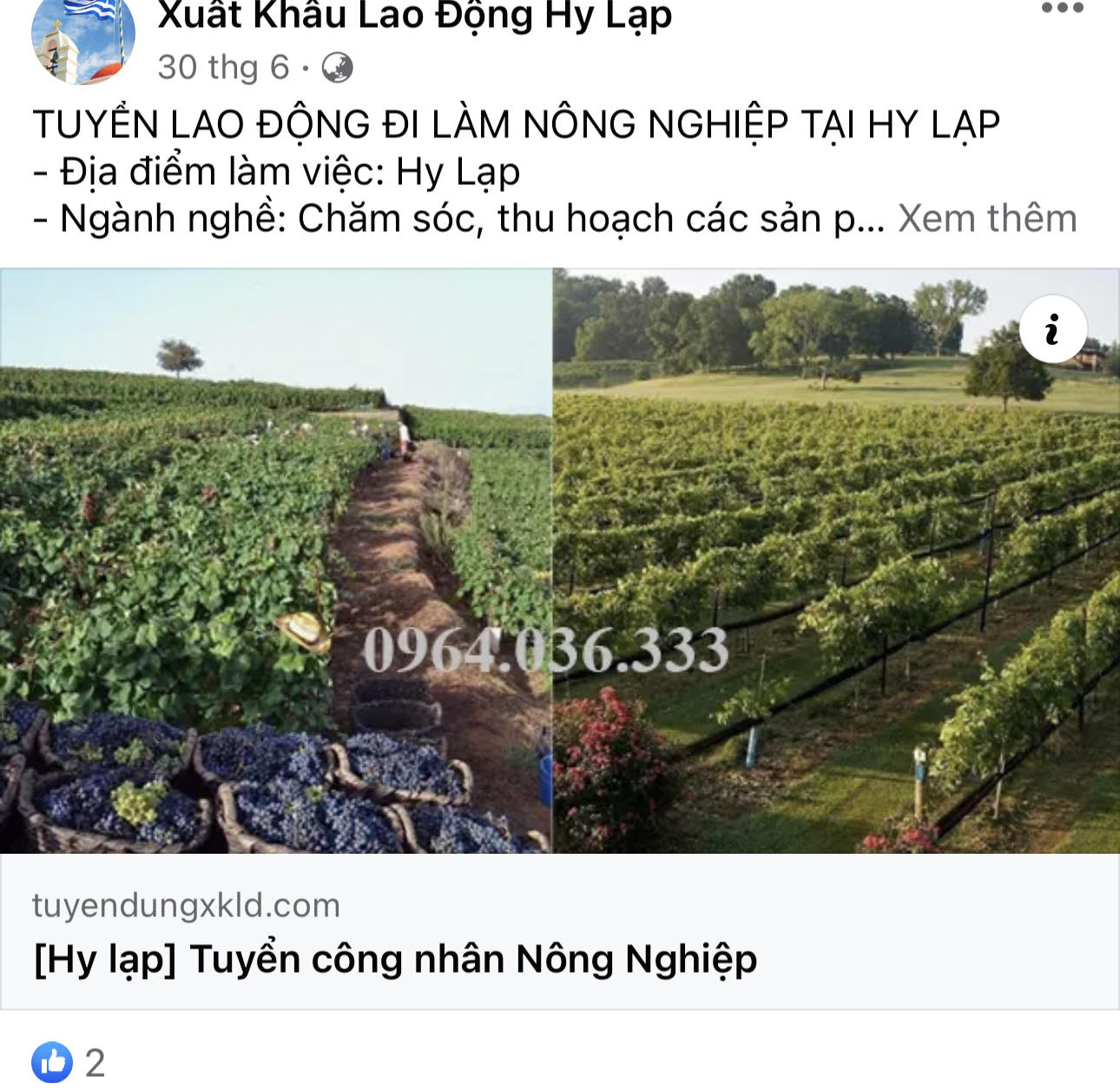The image size is (1120, 1090).
Task: Open the info icon on the link image
Action: (x=1052, y=329)
